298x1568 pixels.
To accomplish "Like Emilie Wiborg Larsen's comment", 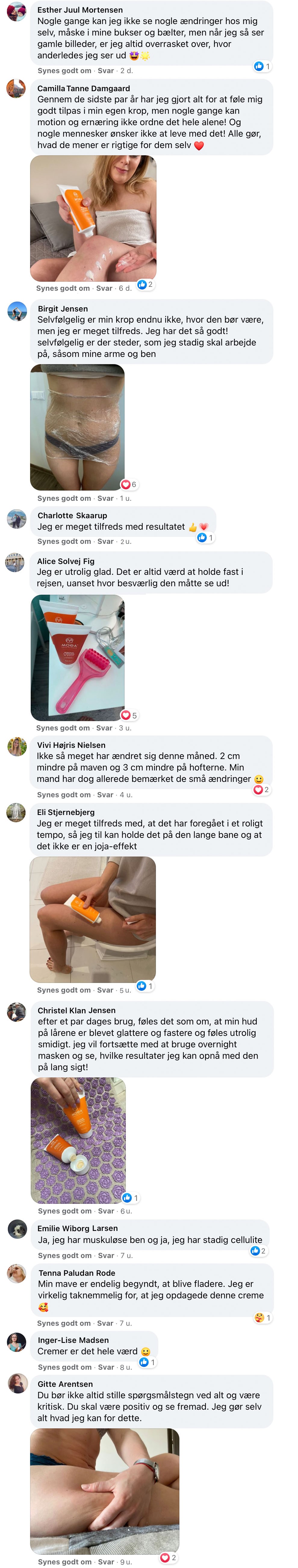I will [65, 1255].
